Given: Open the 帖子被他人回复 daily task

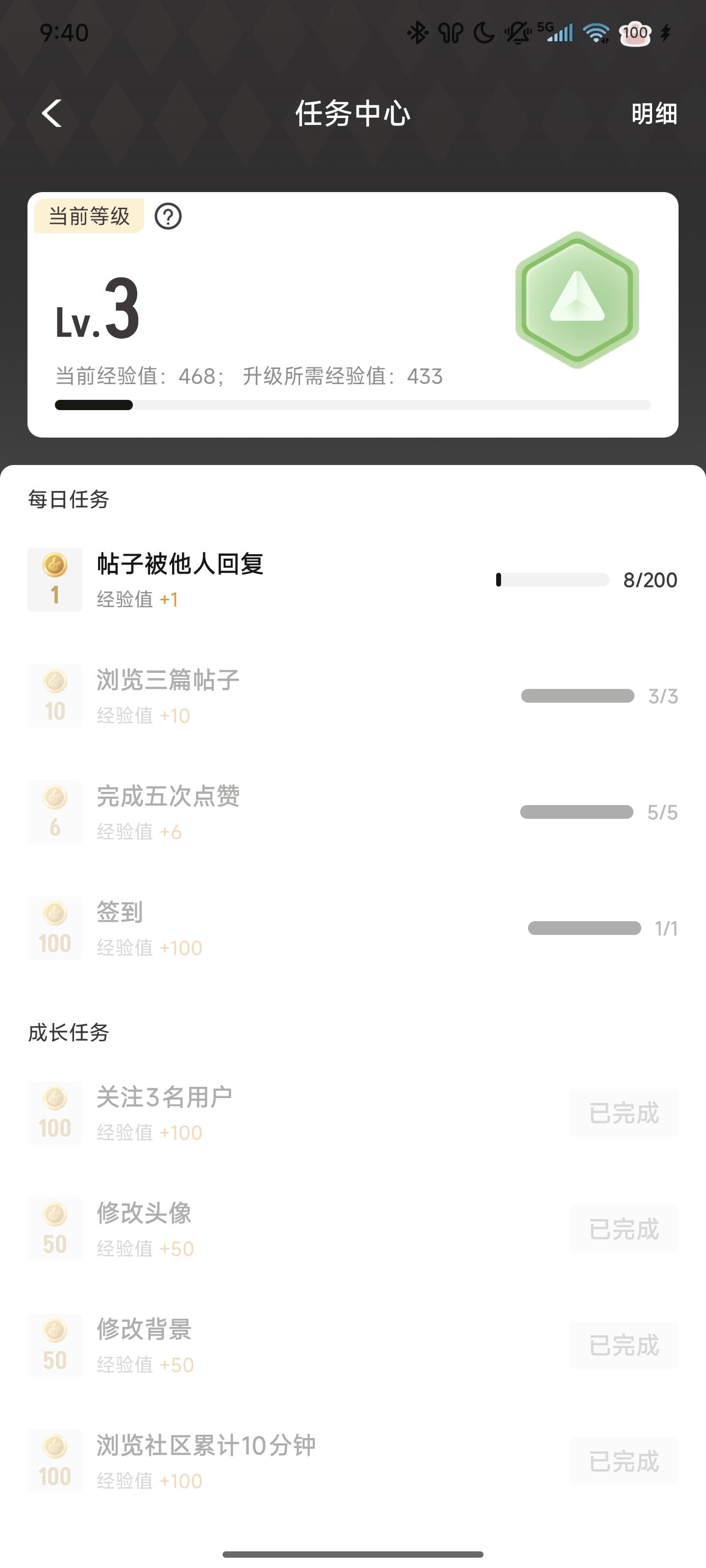Looking at the screenshot, I should tap(180, 564).
